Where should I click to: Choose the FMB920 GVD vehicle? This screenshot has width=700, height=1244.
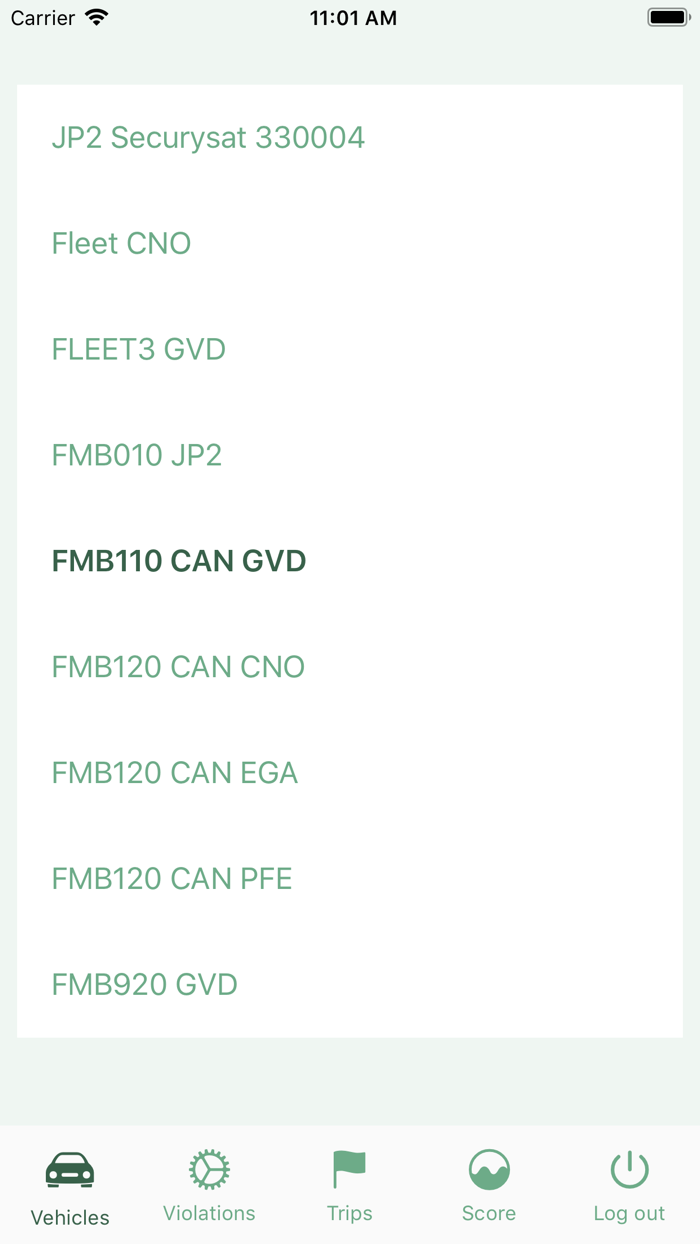point(144,986)
